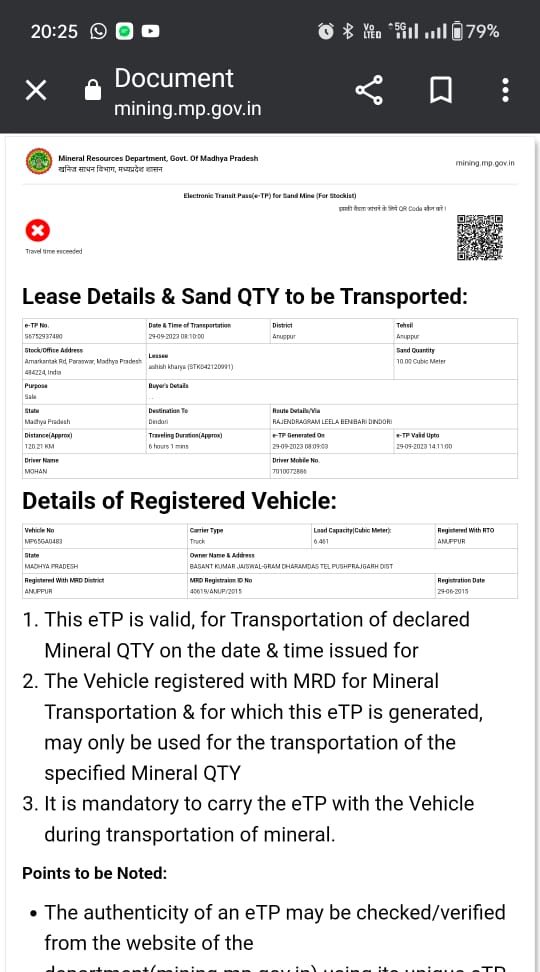
Task: View site security info via lock icon
Action: tap(93, 91)
